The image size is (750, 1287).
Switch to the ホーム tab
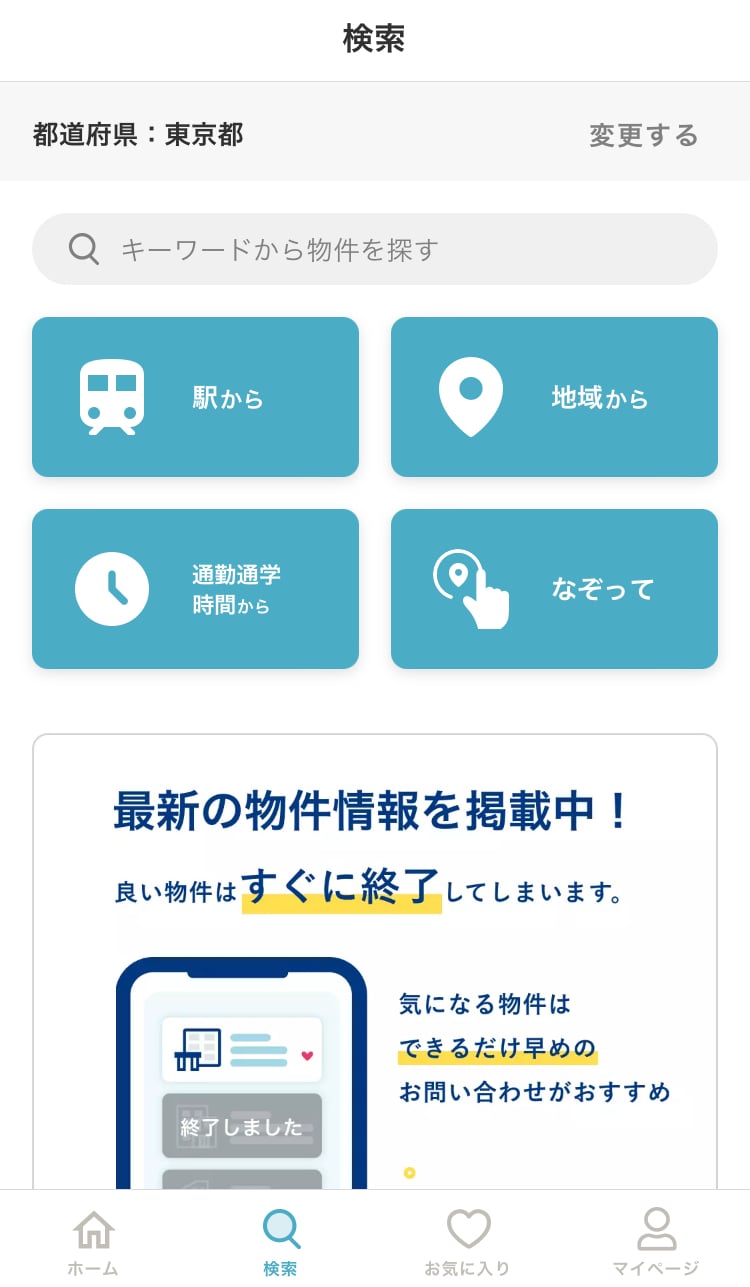point(93,1242)
